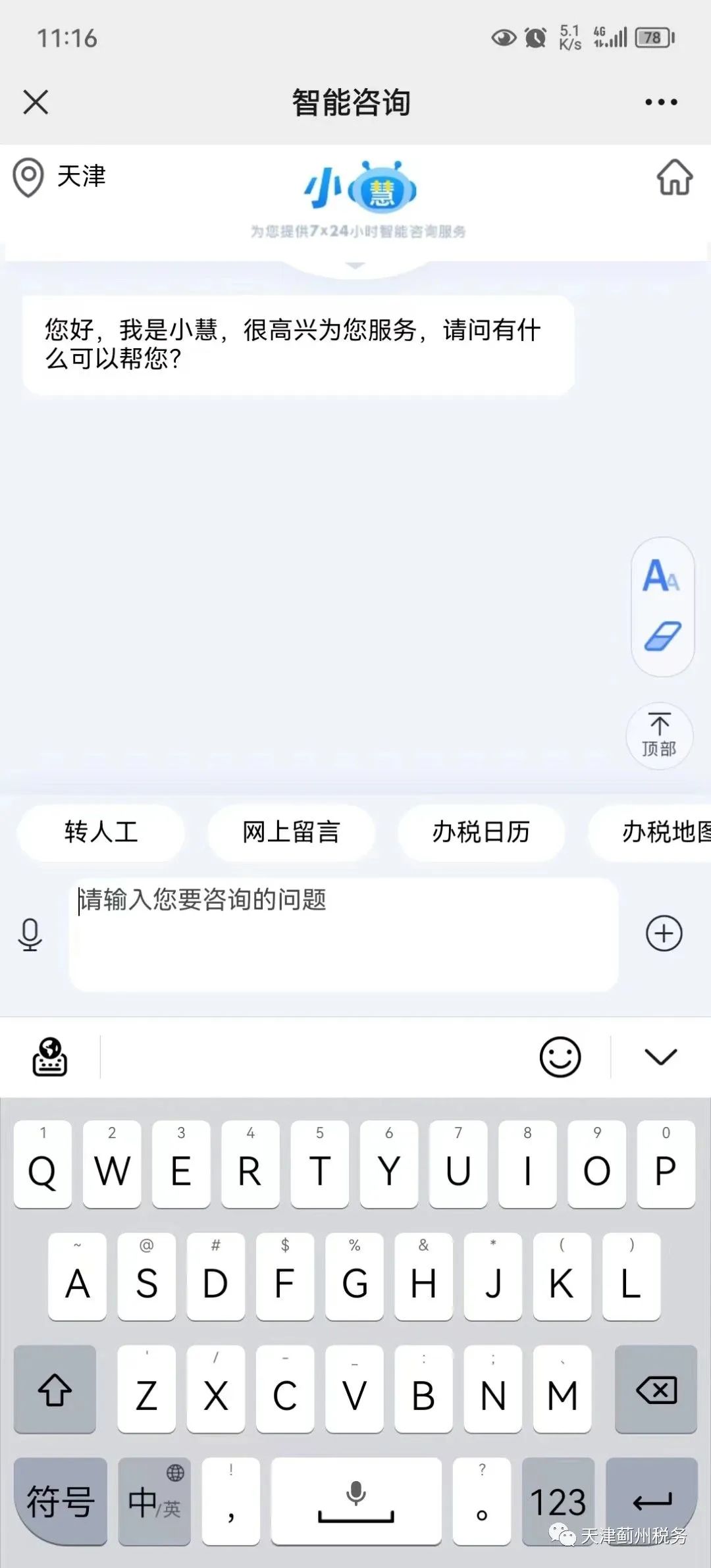
Task: Open 办税日历
Action: 481,832
